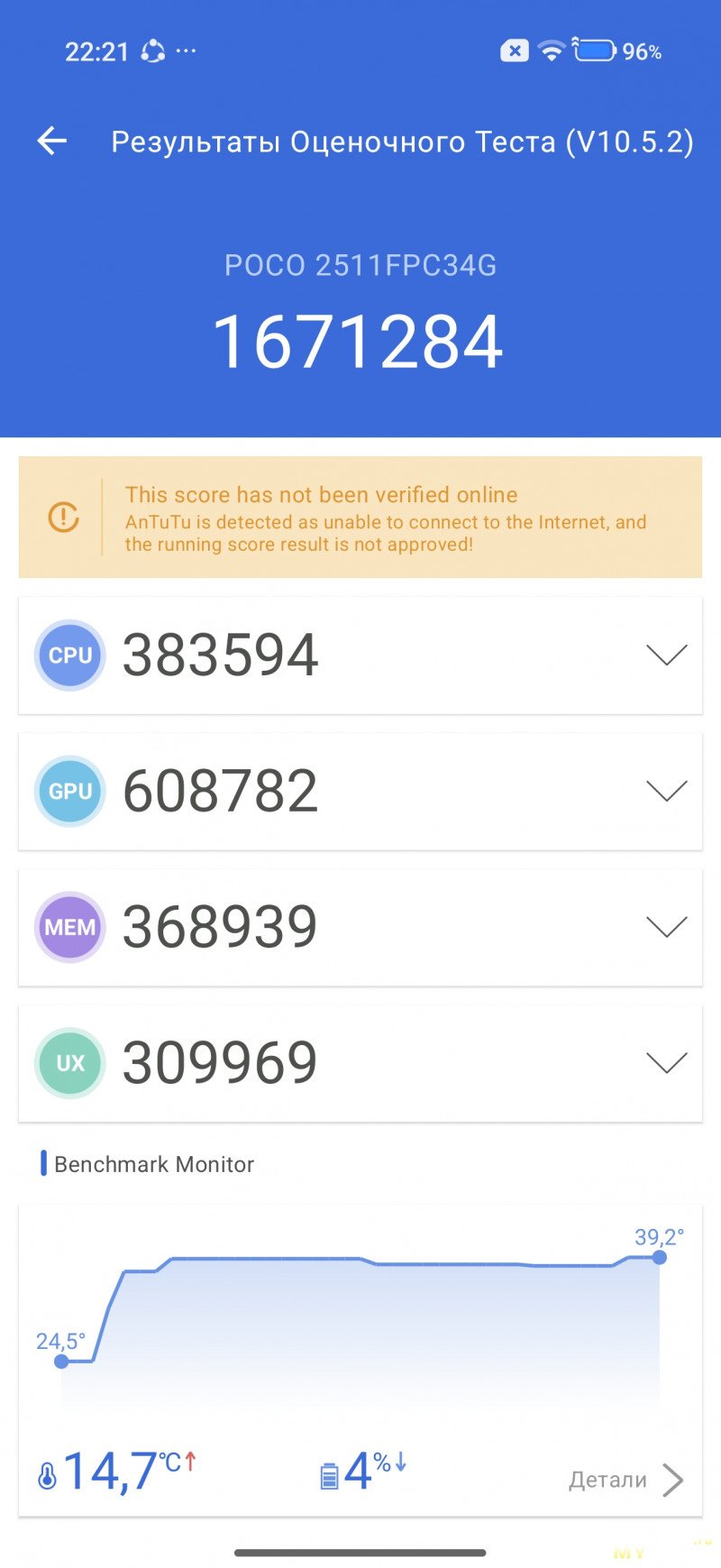Viewport: 721px width, 1568px height.
Task: Expand the MEM score section
Action: (666, 927)
